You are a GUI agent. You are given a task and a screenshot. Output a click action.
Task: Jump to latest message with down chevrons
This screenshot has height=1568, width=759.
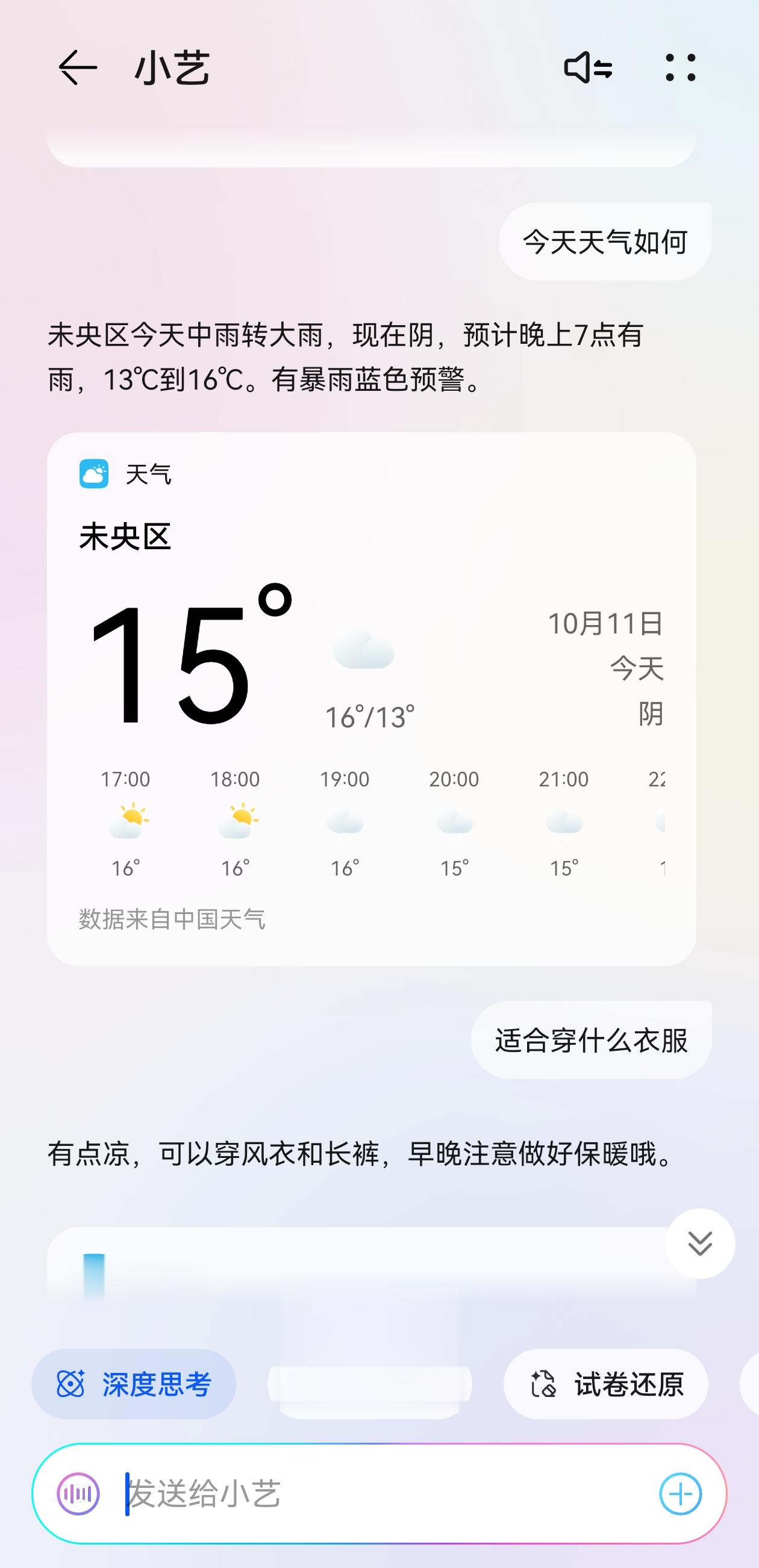coord(700,1243)
